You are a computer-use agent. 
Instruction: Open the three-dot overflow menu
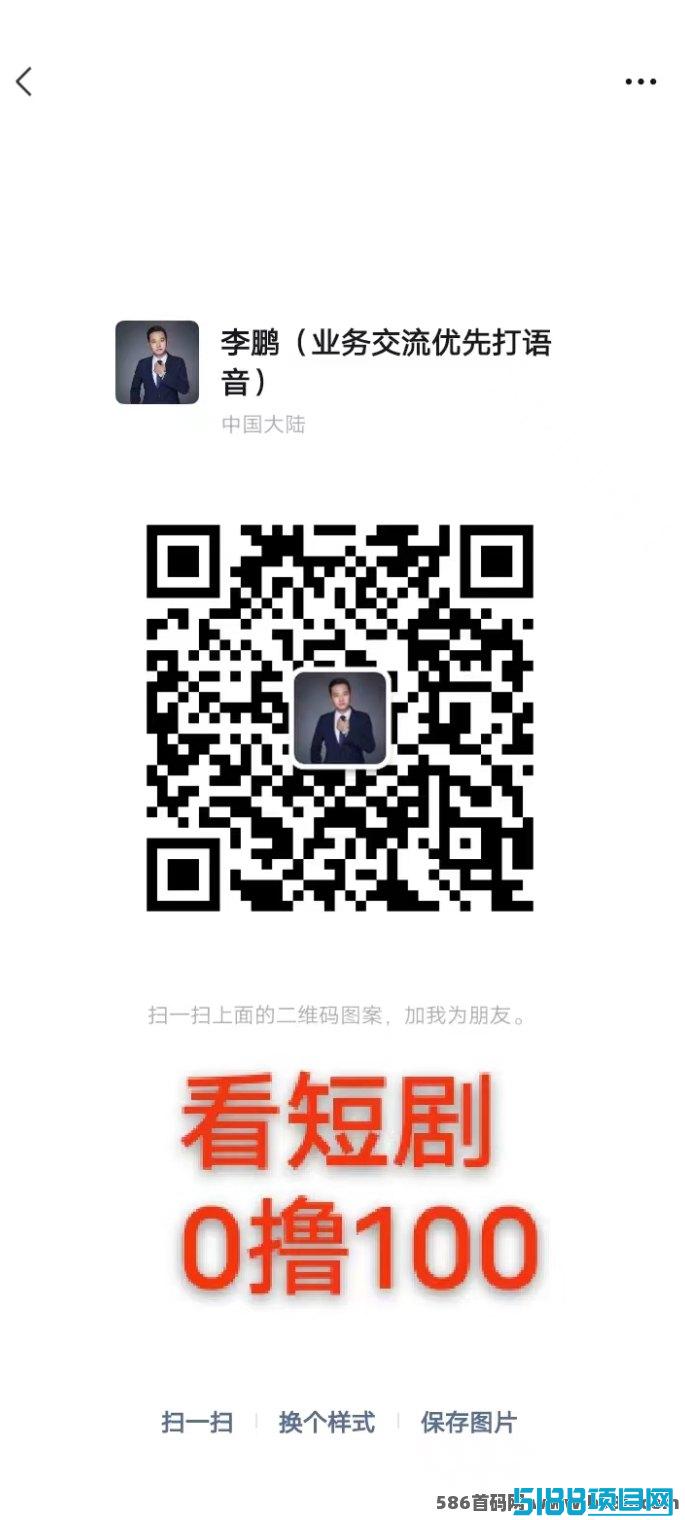coord(640,82)
